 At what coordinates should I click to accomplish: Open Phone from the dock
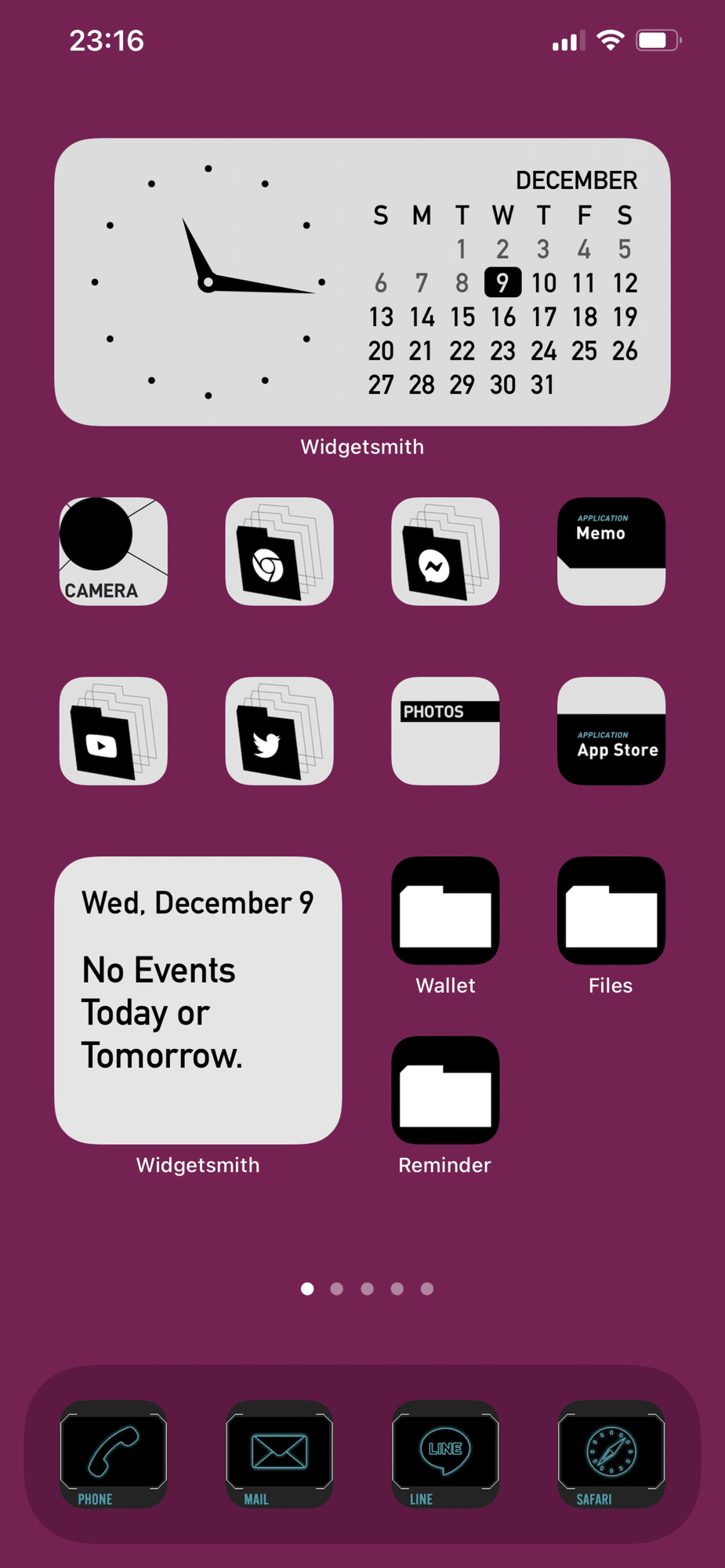(x=114, y=1454)
